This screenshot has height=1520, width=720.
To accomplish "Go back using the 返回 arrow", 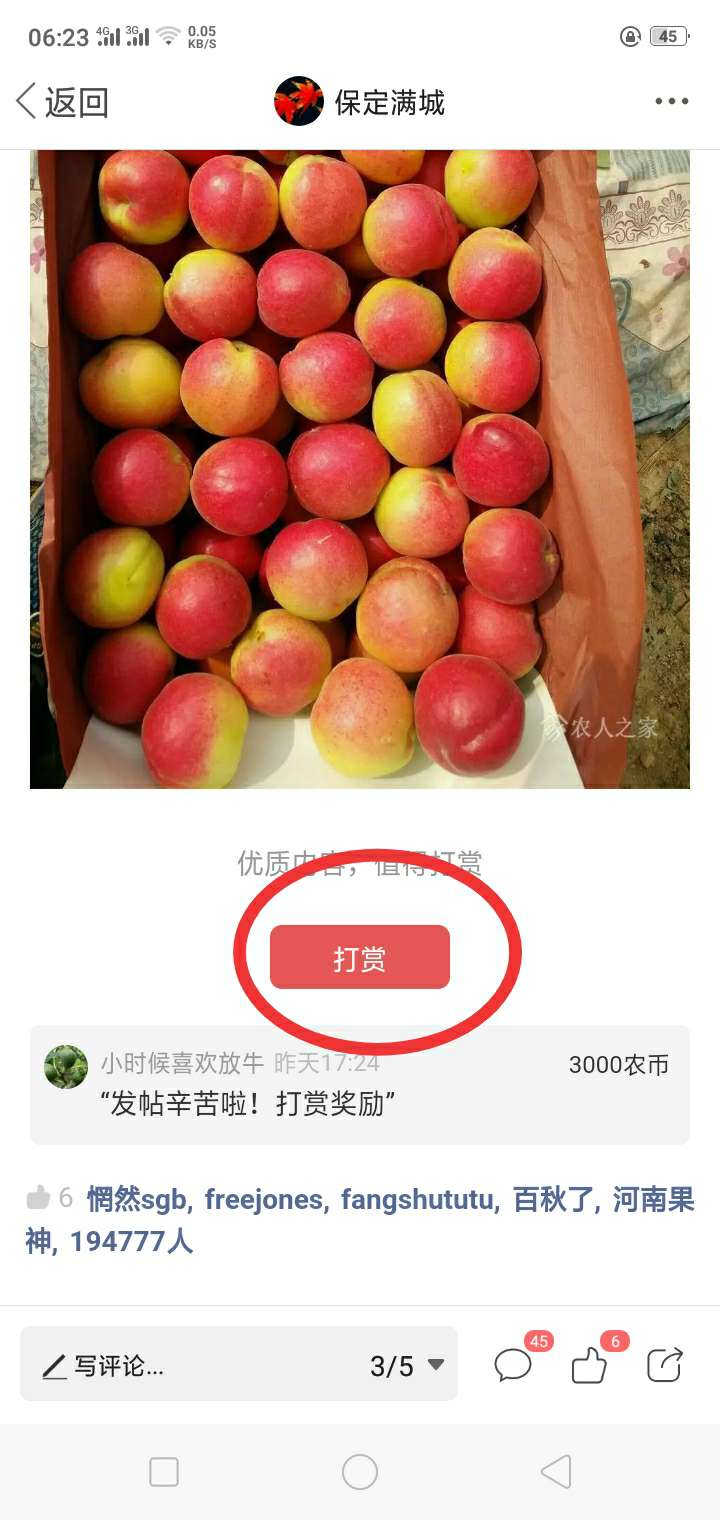I will point(60,102).
